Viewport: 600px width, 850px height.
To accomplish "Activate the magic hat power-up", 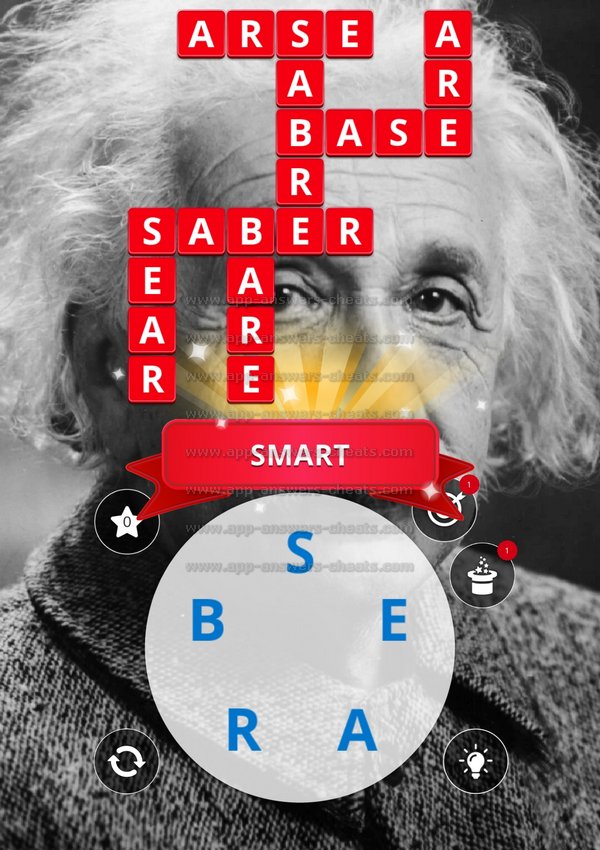I will (482, 576).
